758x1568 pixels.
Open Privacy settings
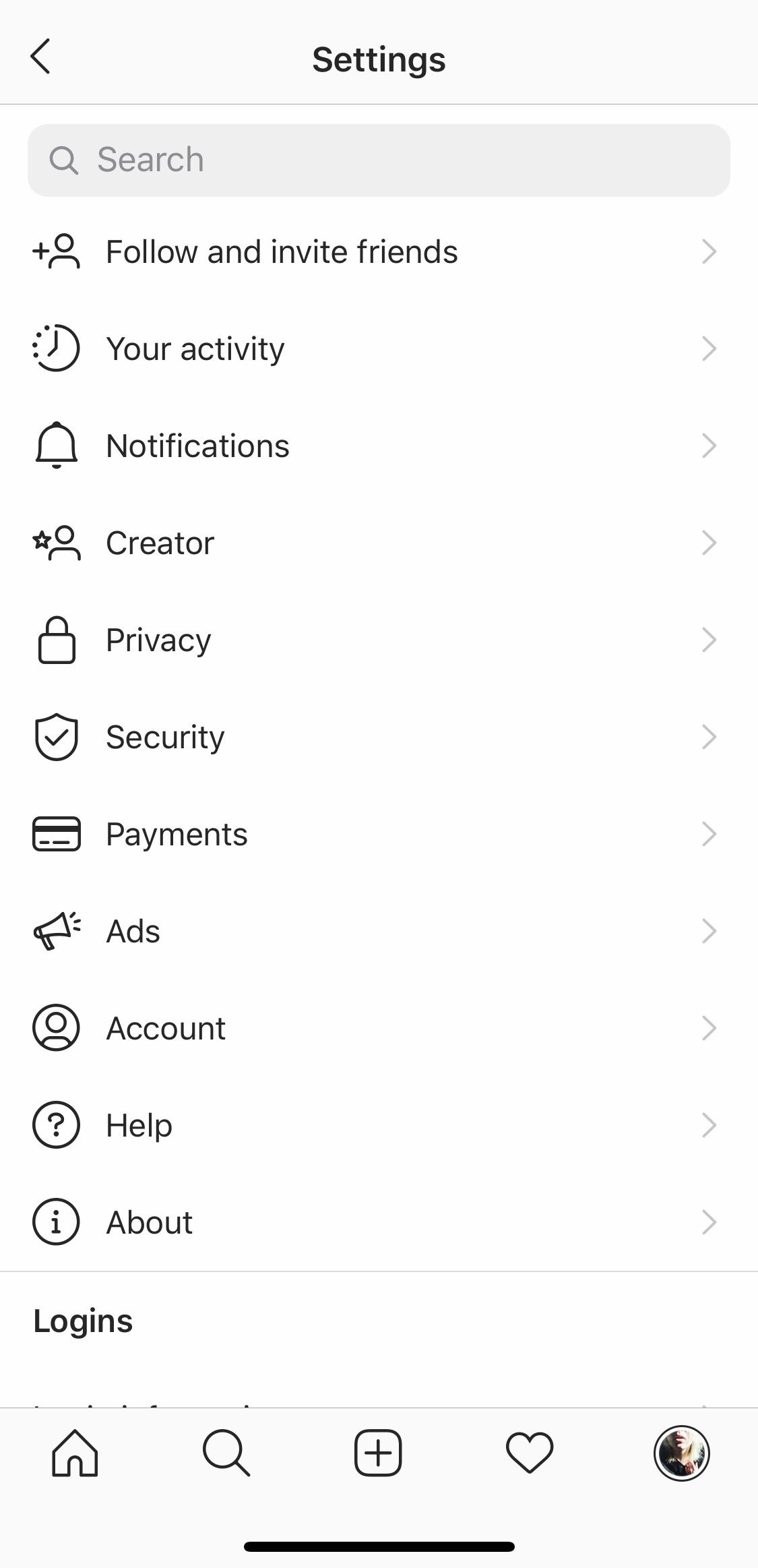(x=379, y=640)
